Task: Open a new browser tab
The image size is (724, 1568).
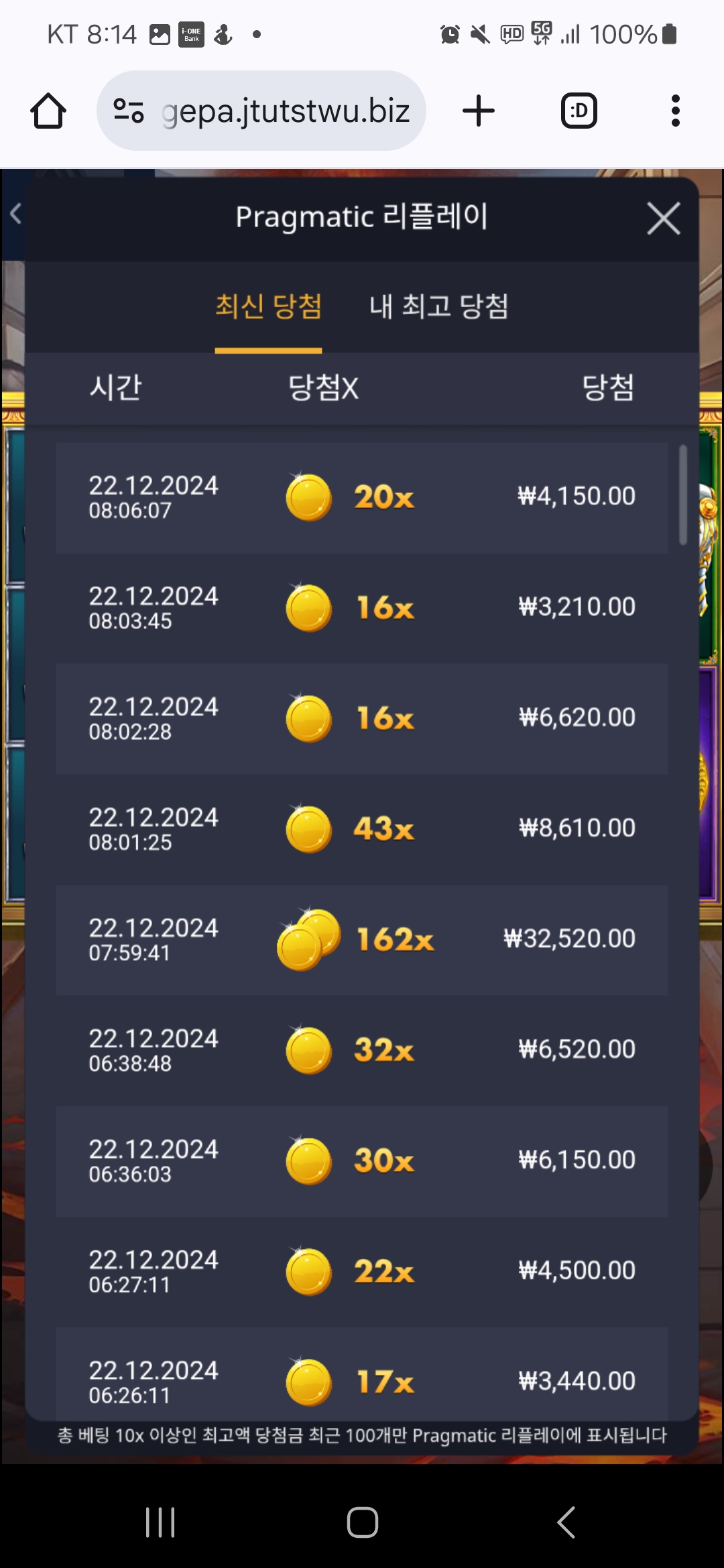Action: 479,111
